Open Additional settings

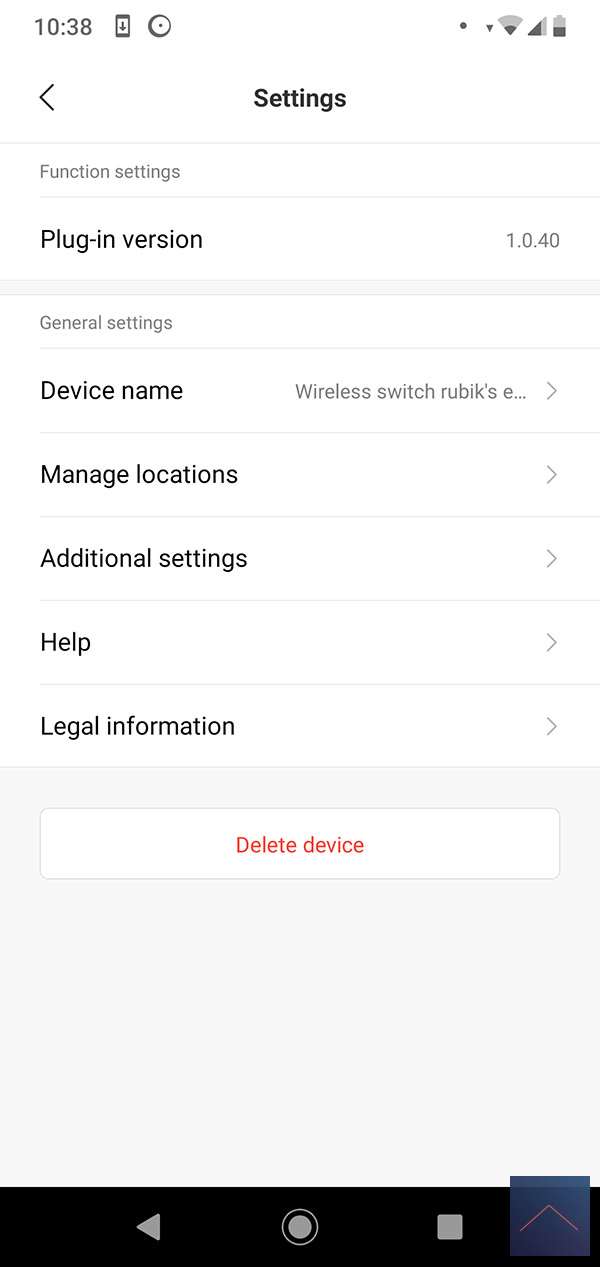[299, 559]
